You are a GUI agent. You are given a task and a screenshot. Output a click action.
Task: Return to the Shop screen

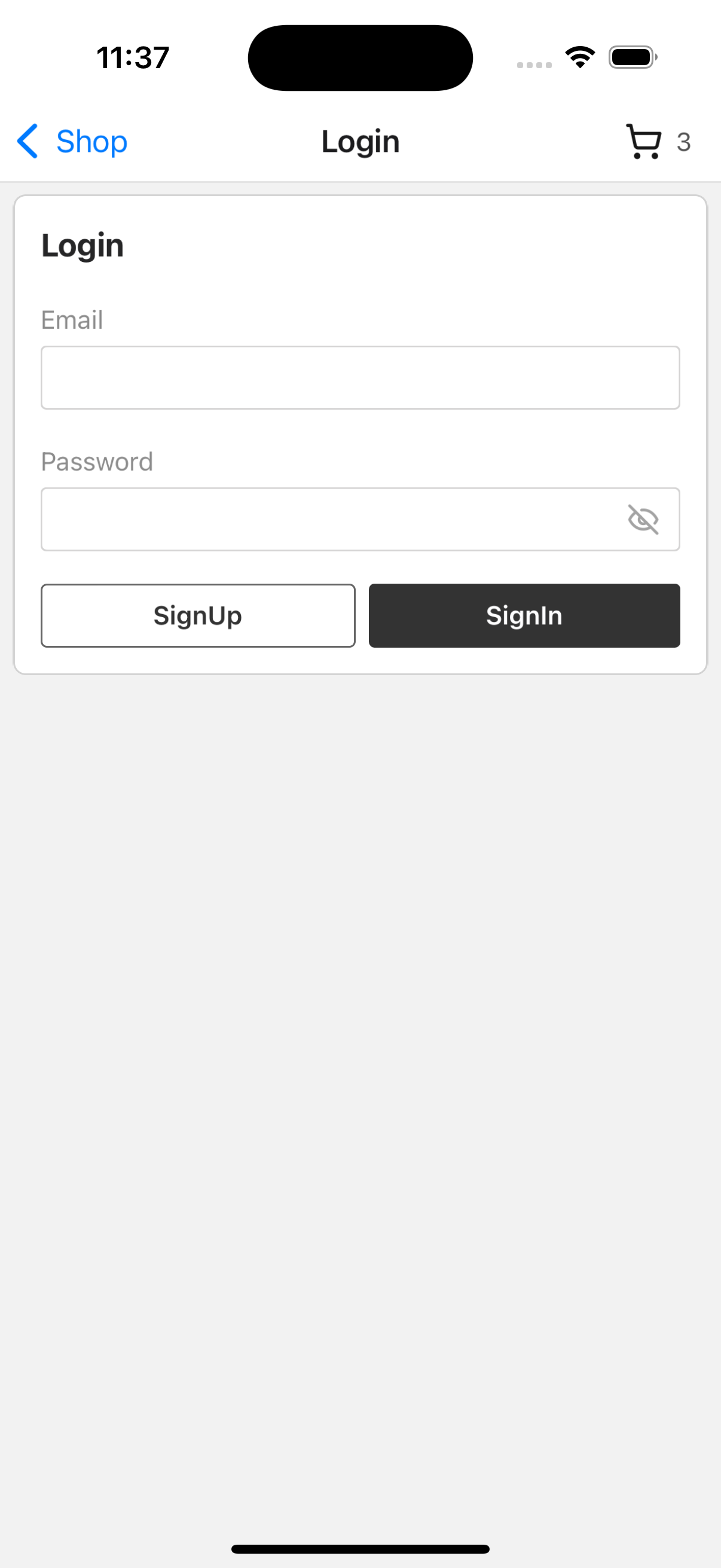[x=92, y=141]
